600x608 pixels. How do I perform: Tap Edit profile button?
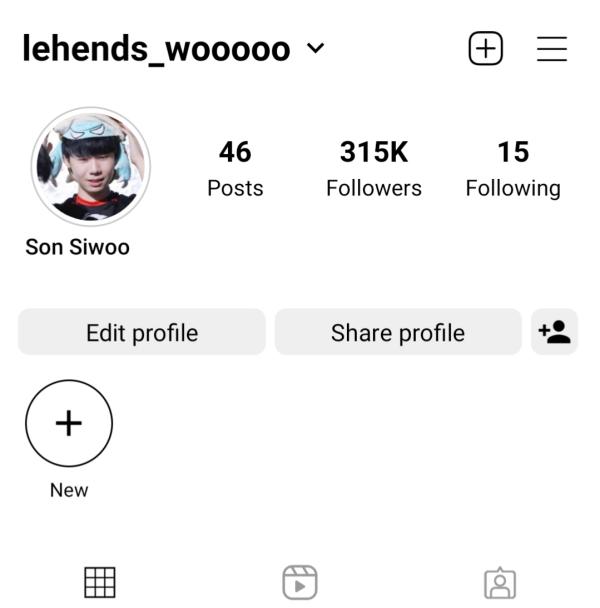142,332
